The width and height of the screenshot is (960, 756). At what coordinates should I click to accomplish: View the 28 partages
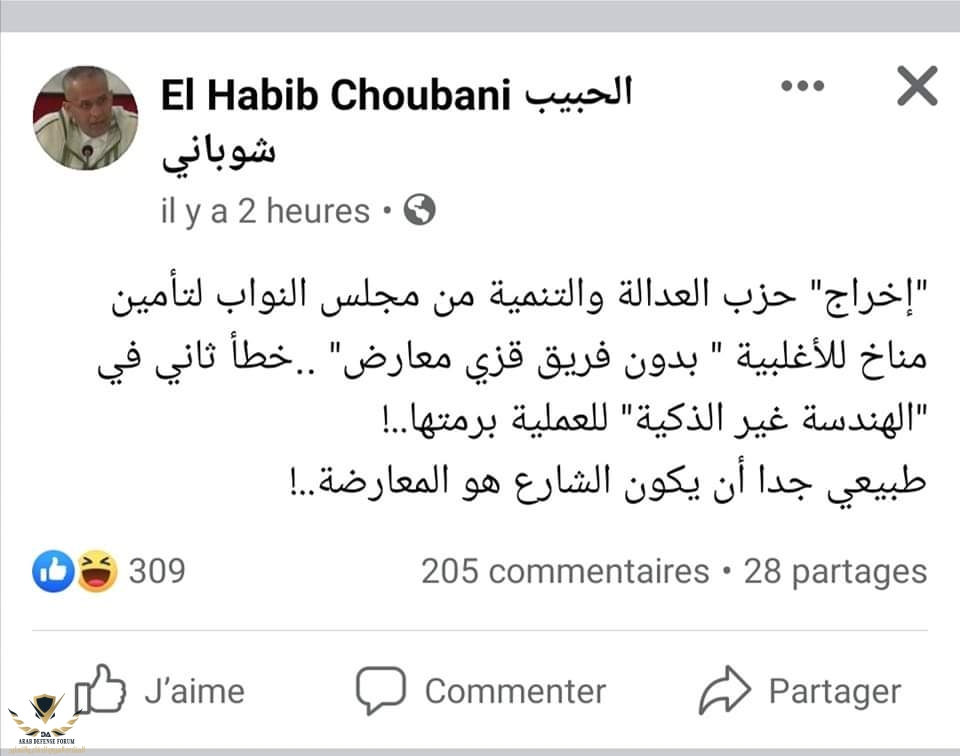pos(836,572)
